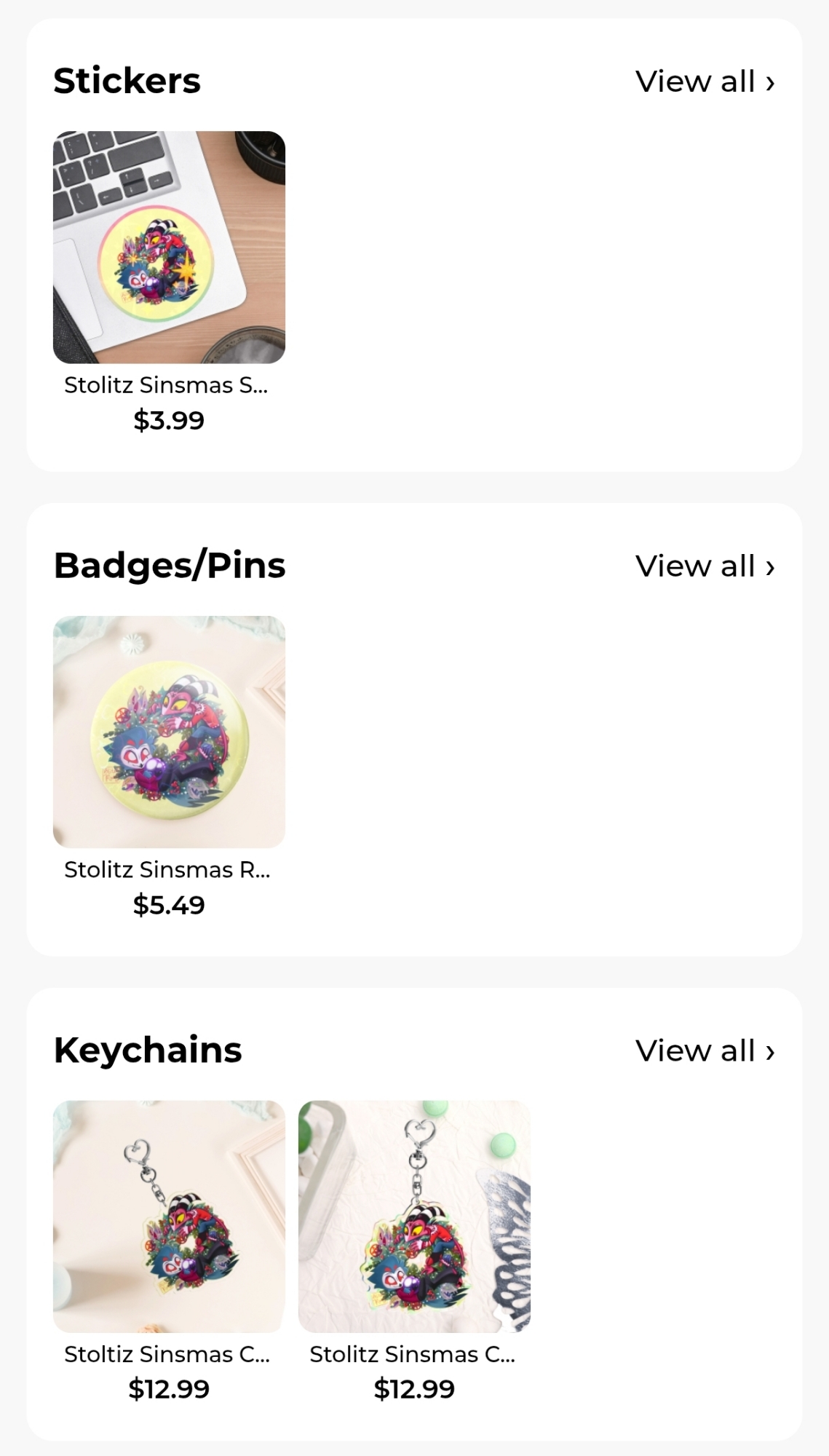Screen dimensions: 829x1456
Task: Select the "Stolitz Sinsmas C..." keychain with green beads
Action: coord(414,1216)
